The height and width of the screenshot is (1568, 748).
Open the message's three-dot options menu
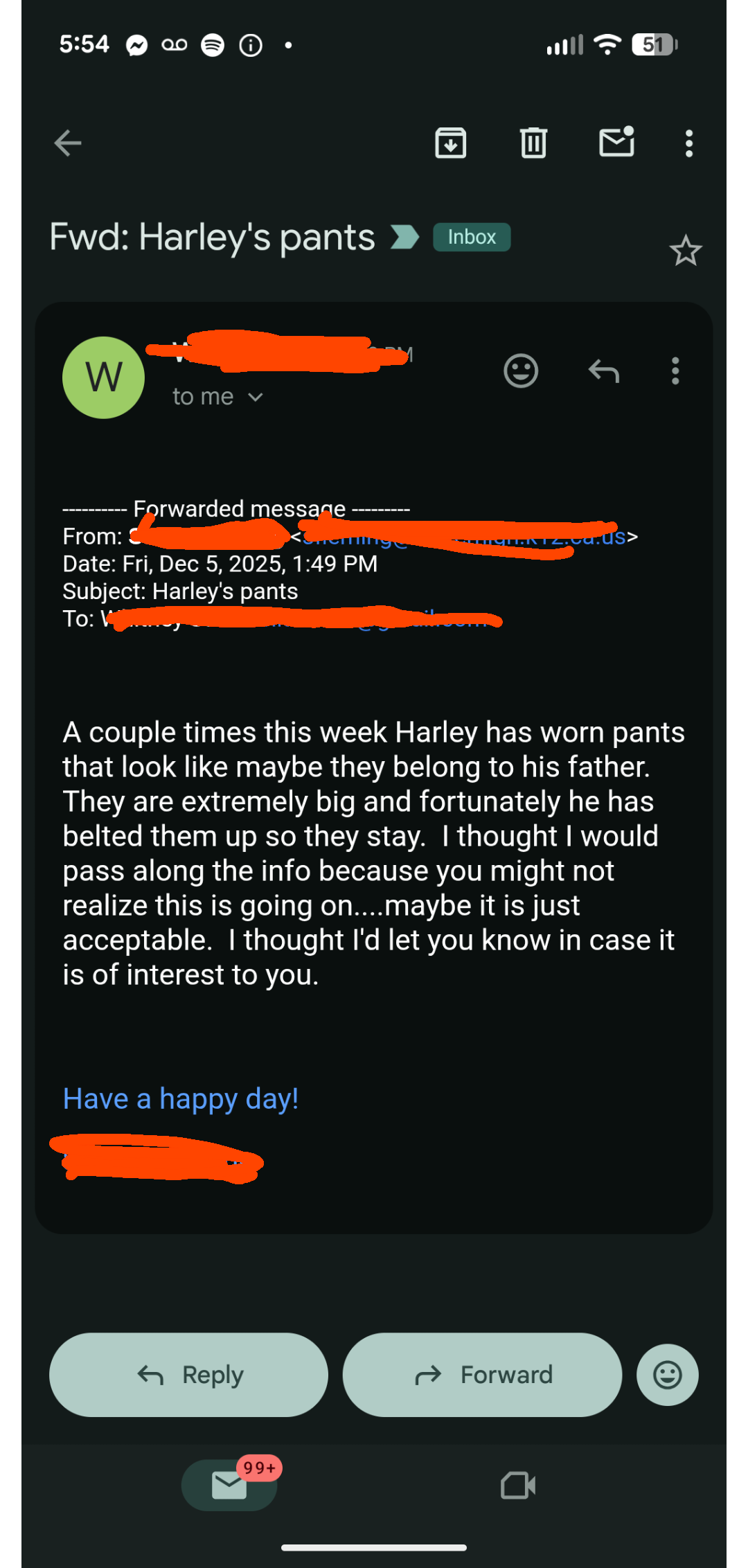click(x=675, y=371)
